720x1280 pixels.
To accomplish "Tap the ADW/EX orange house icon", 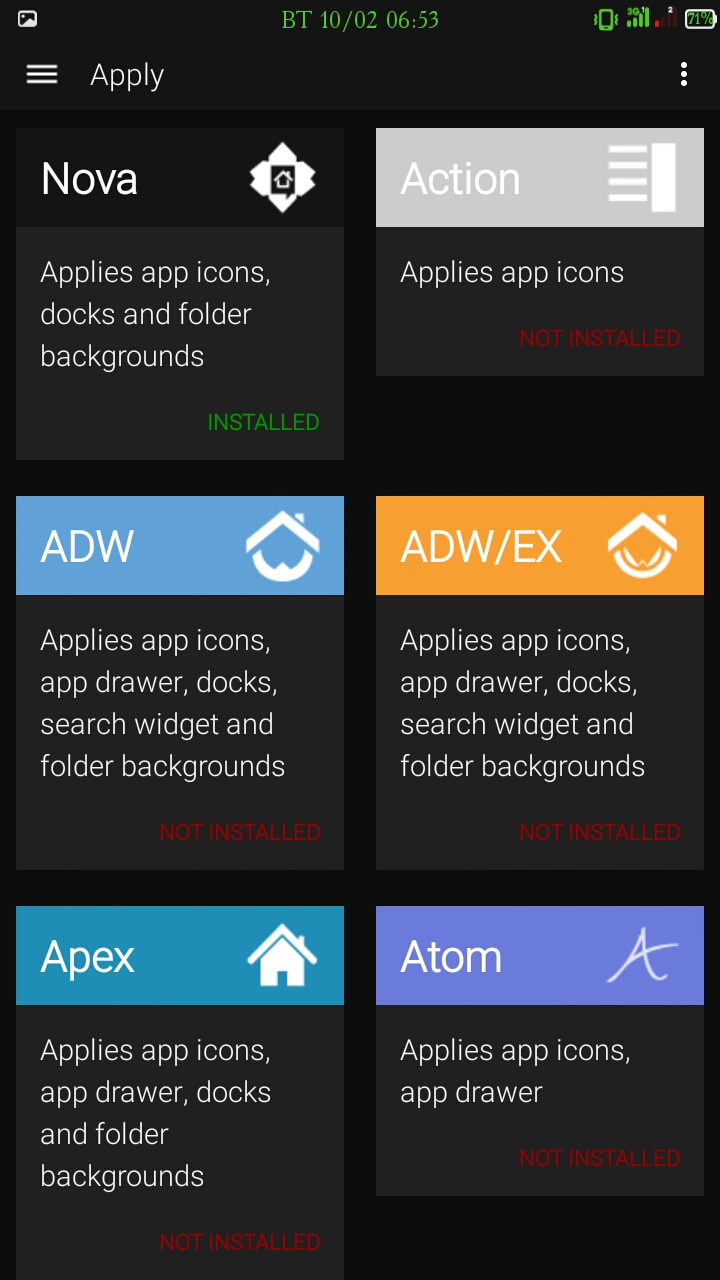I will (643, 545).
